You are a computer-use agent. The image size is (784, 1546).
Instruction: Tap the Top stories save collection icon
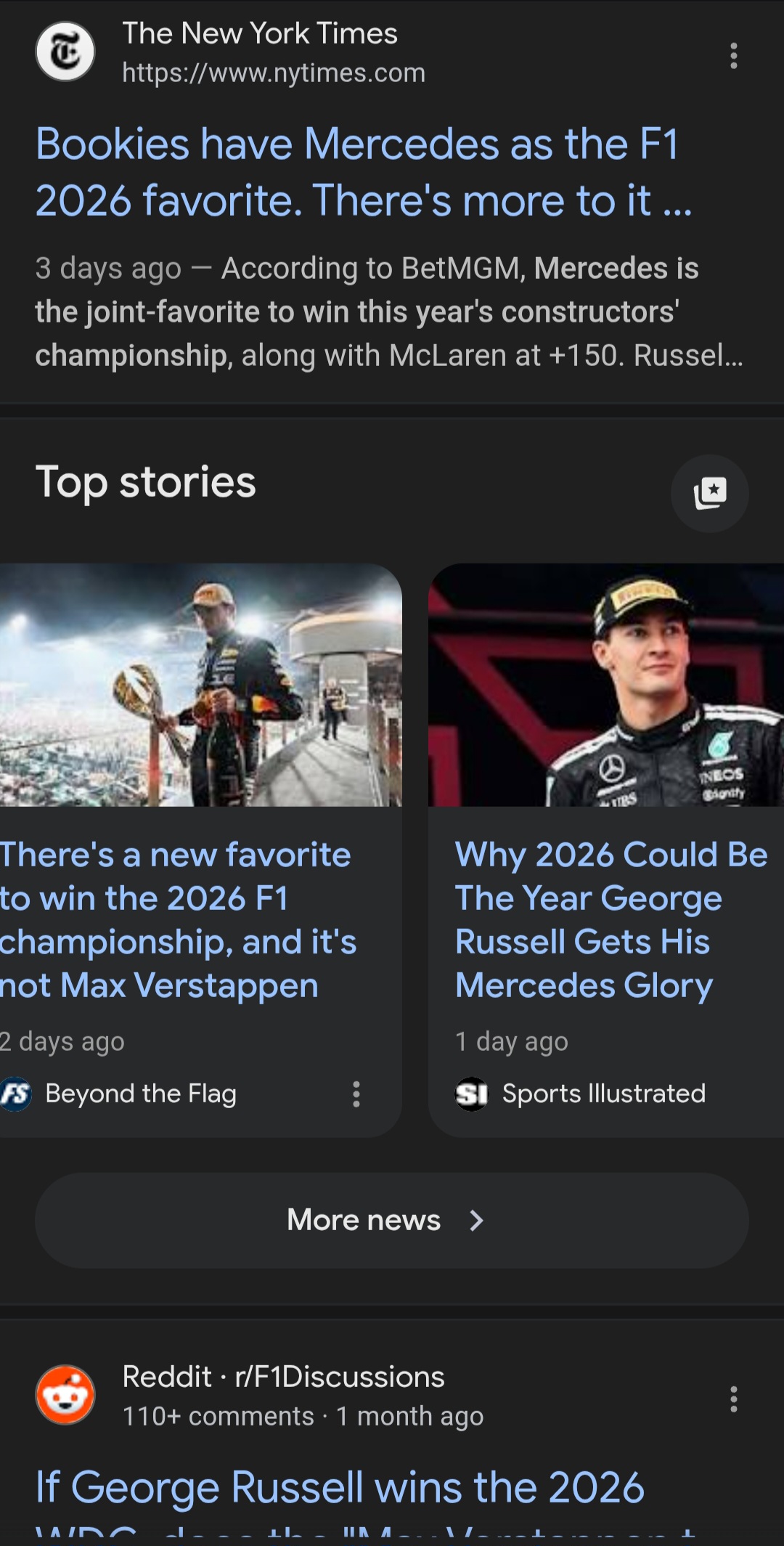(709, 493)
